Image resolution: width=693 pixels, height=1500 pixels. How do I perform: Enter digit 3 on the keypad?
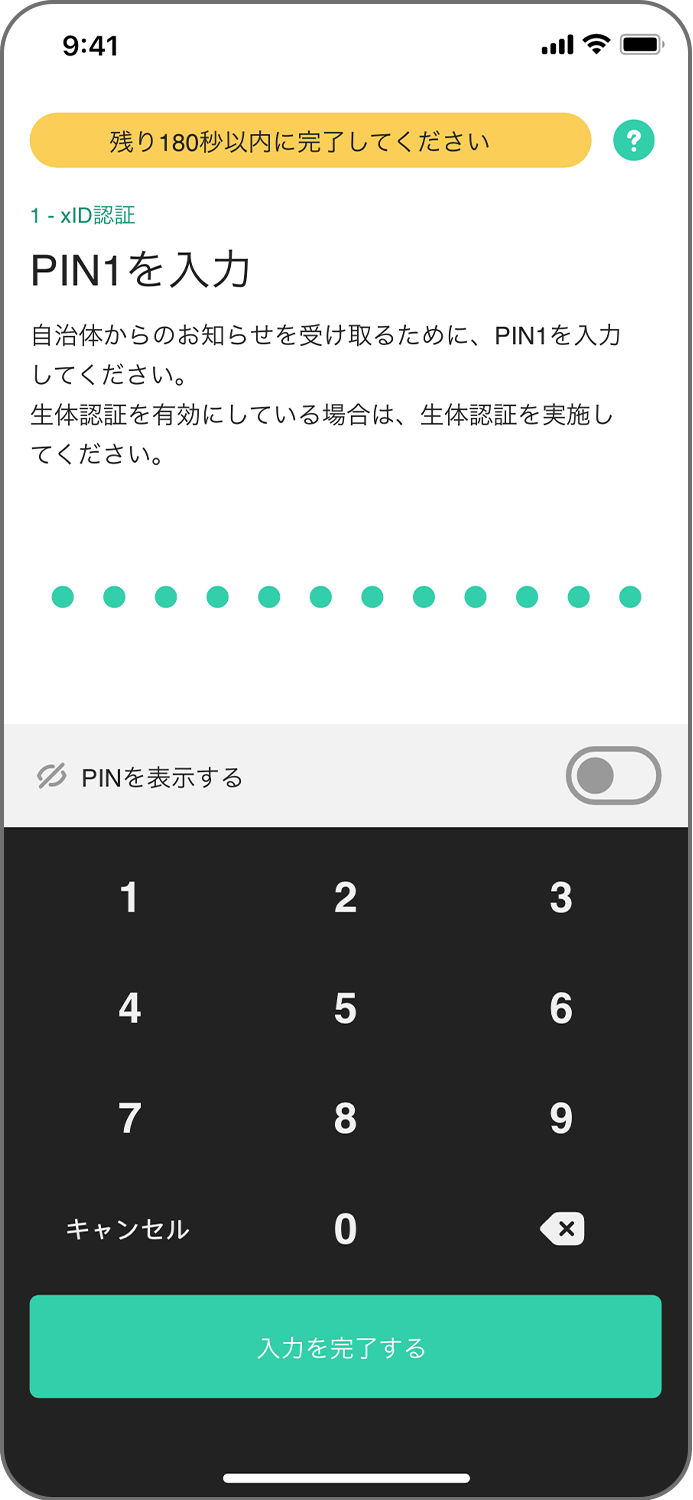561,897
